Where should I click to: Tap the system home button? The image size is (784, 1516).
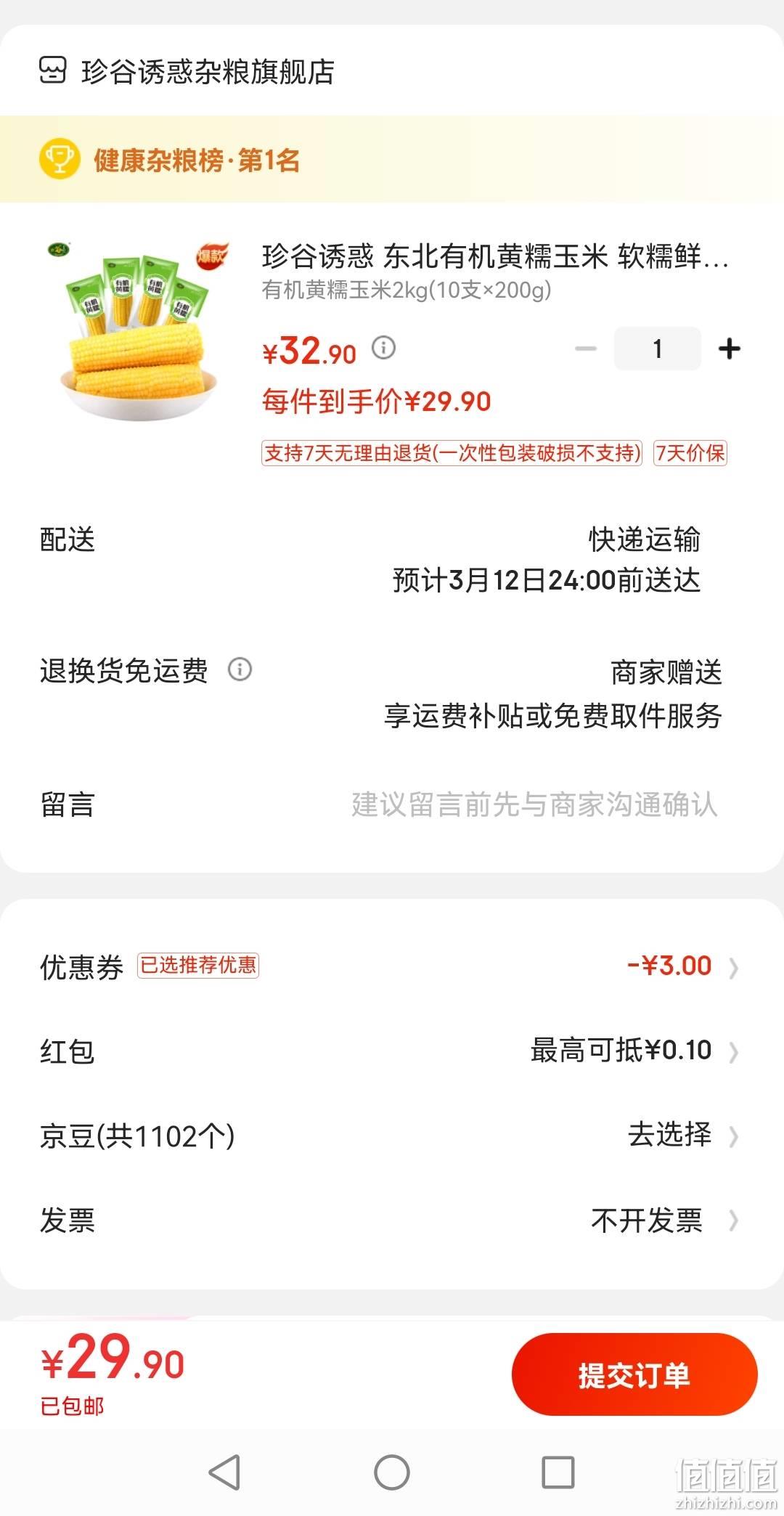coord(392,1472)
